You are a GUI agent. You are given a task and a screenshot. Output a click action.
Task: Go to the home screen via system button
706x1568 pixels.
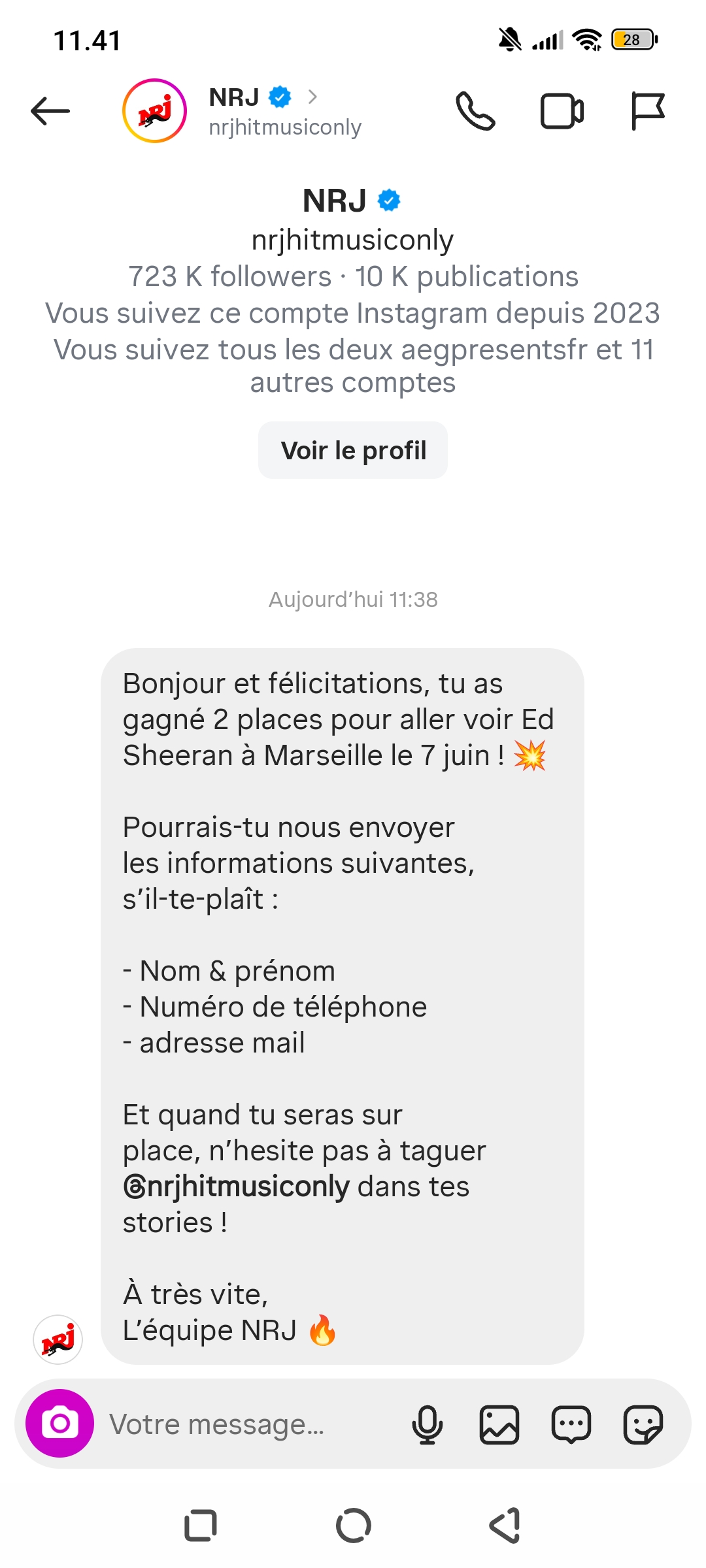point(353,1526)
